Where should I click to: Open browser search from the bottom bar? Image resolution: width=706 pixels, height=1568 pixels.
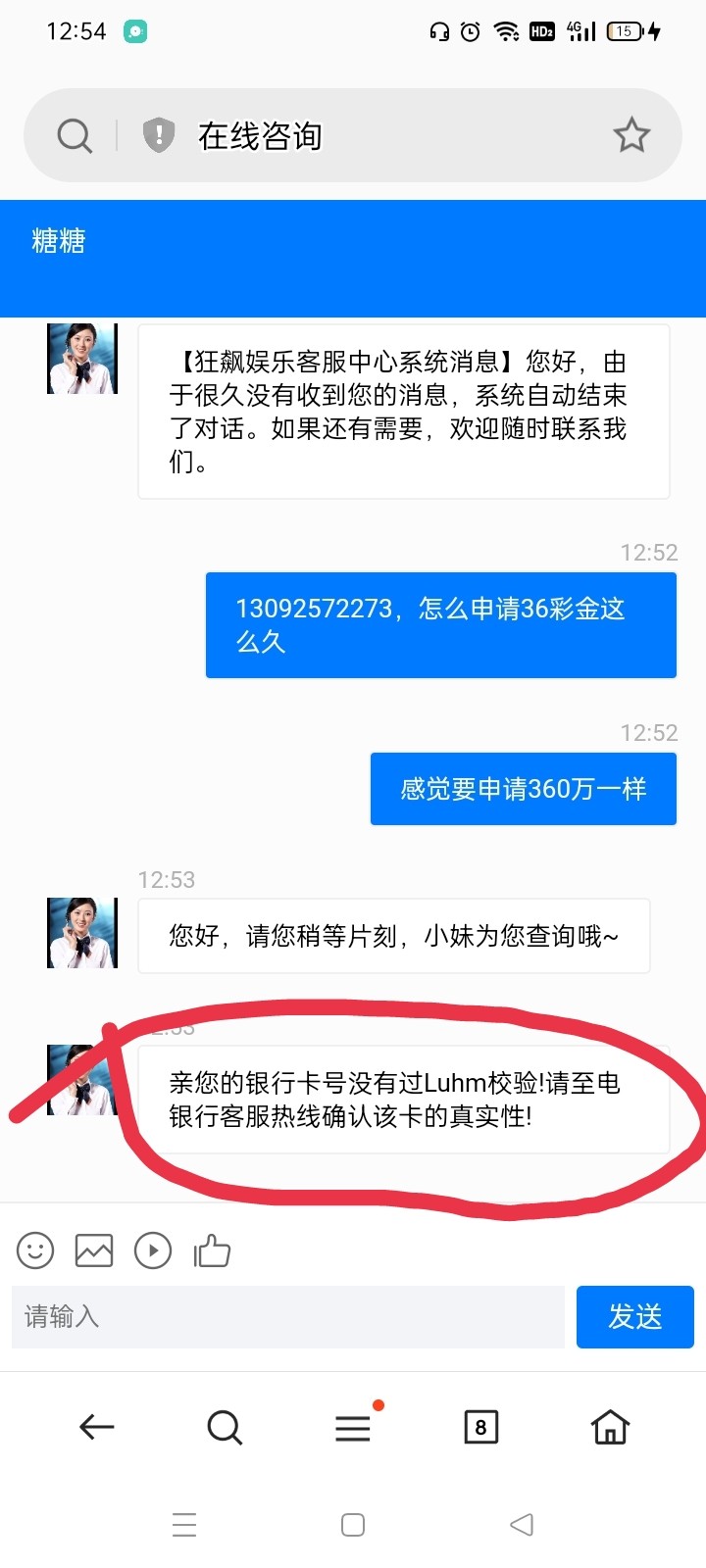[225, 1427]
